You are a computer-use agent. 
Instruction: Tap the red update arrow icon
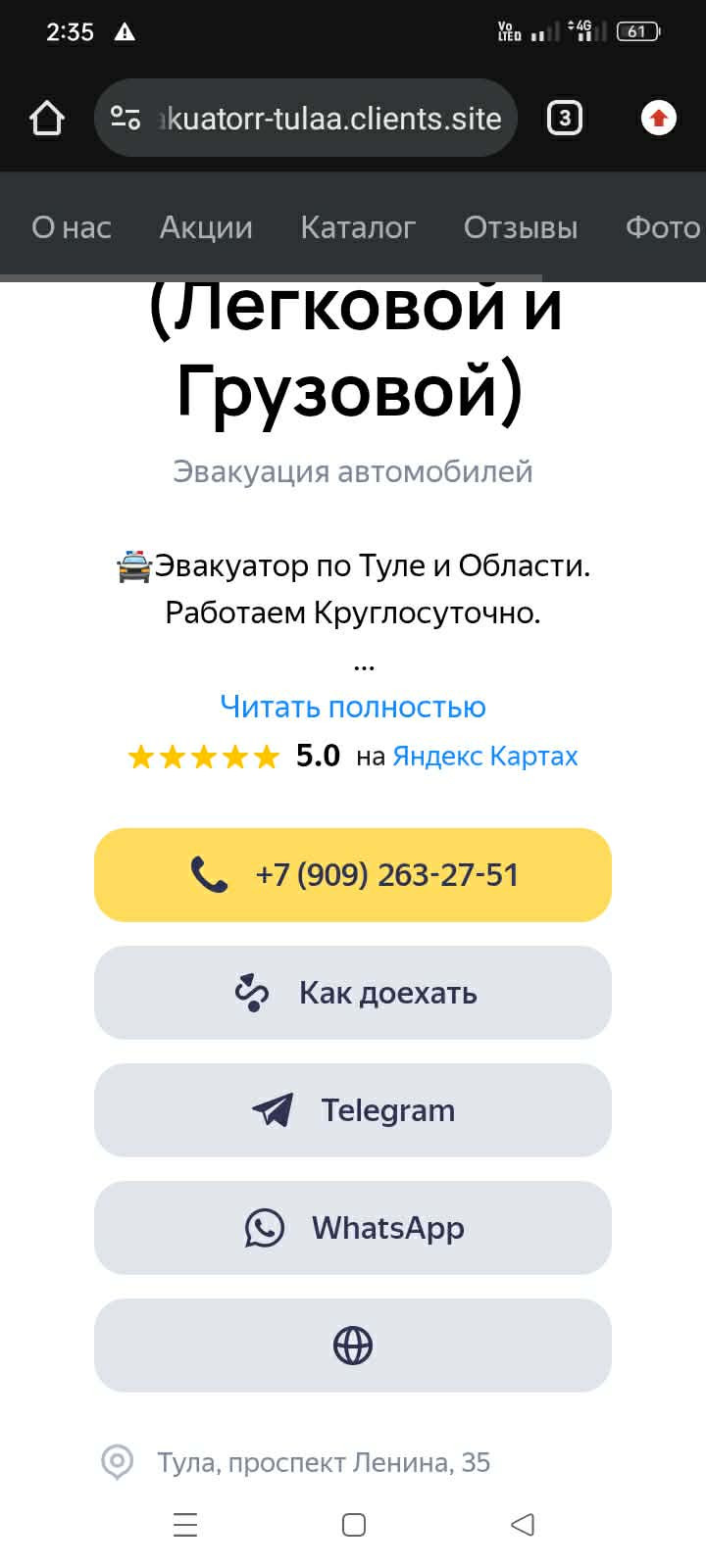(x=659, y=119)
